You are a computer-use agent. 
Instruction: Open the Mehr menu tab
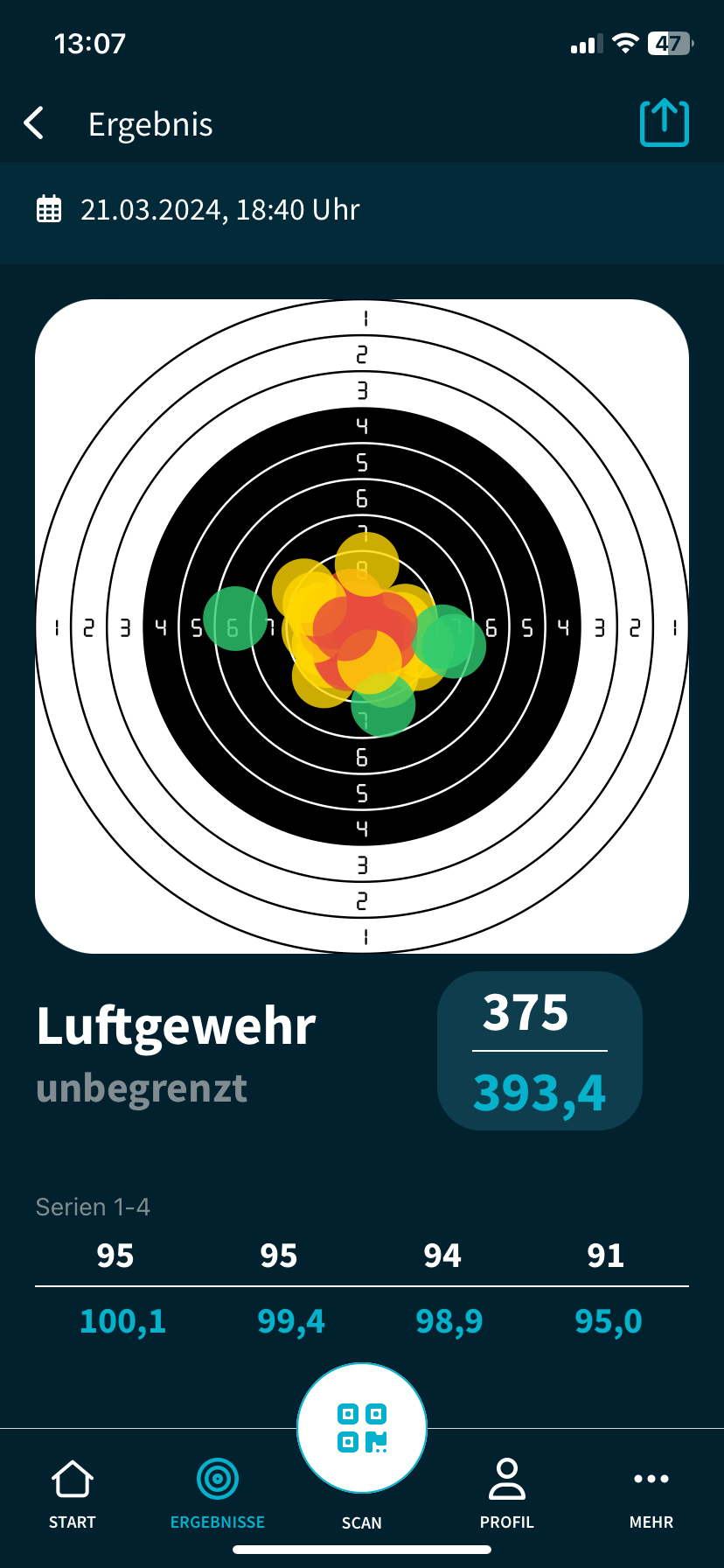pyautogui.click(x=651, y=1493)
